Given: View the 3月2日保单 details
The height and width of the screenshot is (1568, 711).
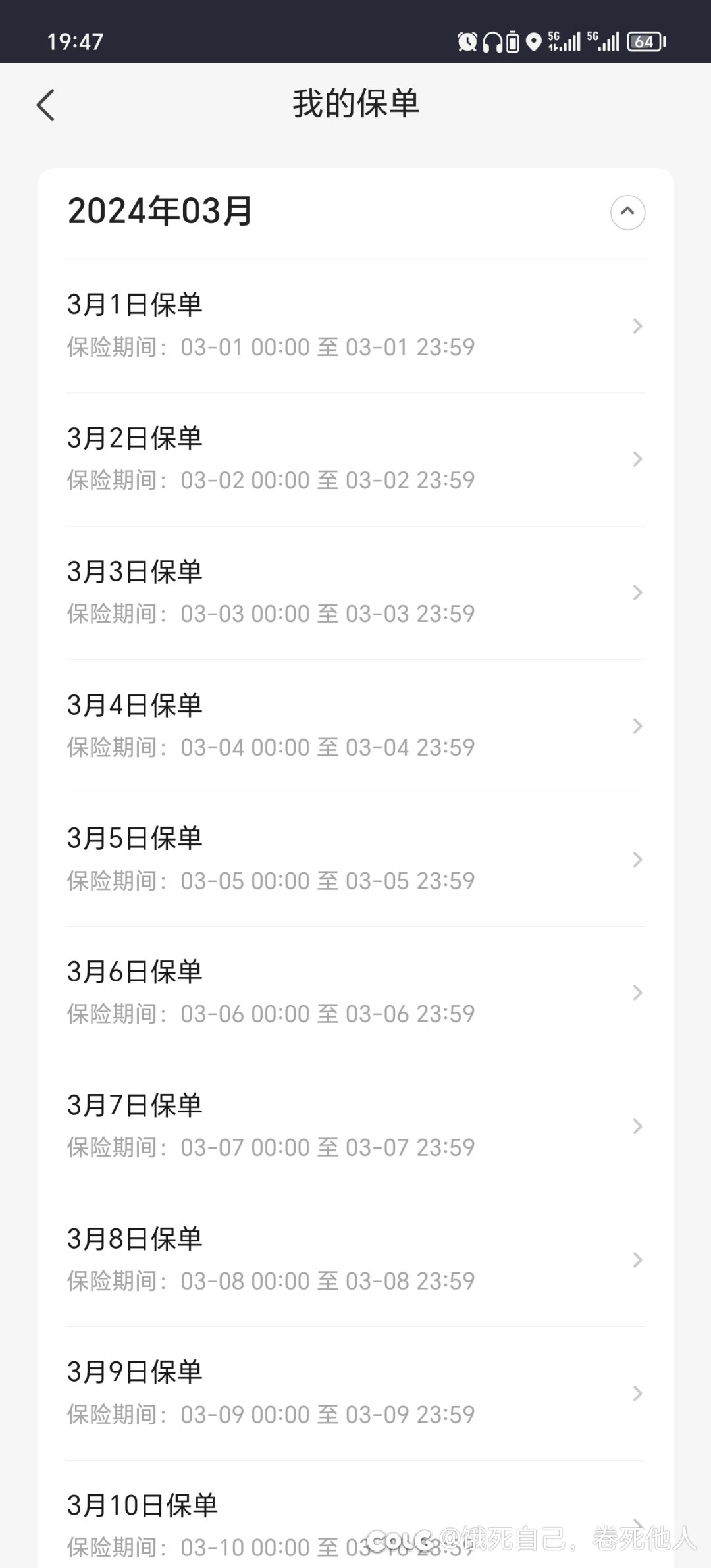Looking at the screenshot, I should click(355, 459).
